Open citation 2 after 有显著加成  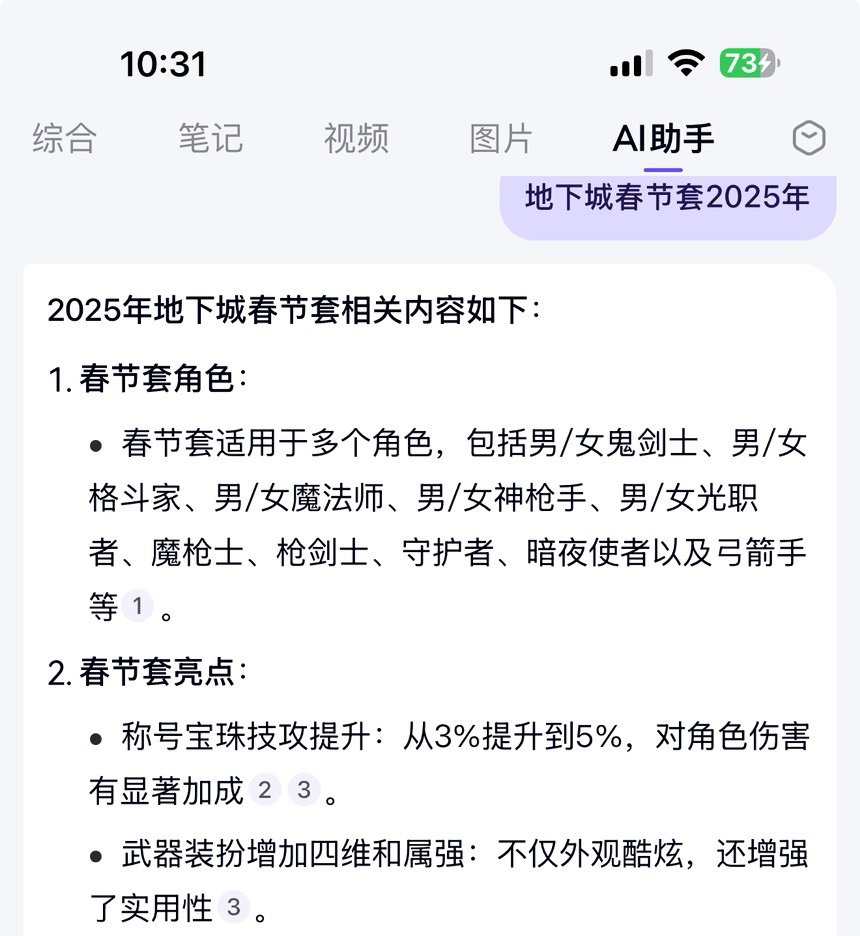pyautogui.click(x=264, y=790)
